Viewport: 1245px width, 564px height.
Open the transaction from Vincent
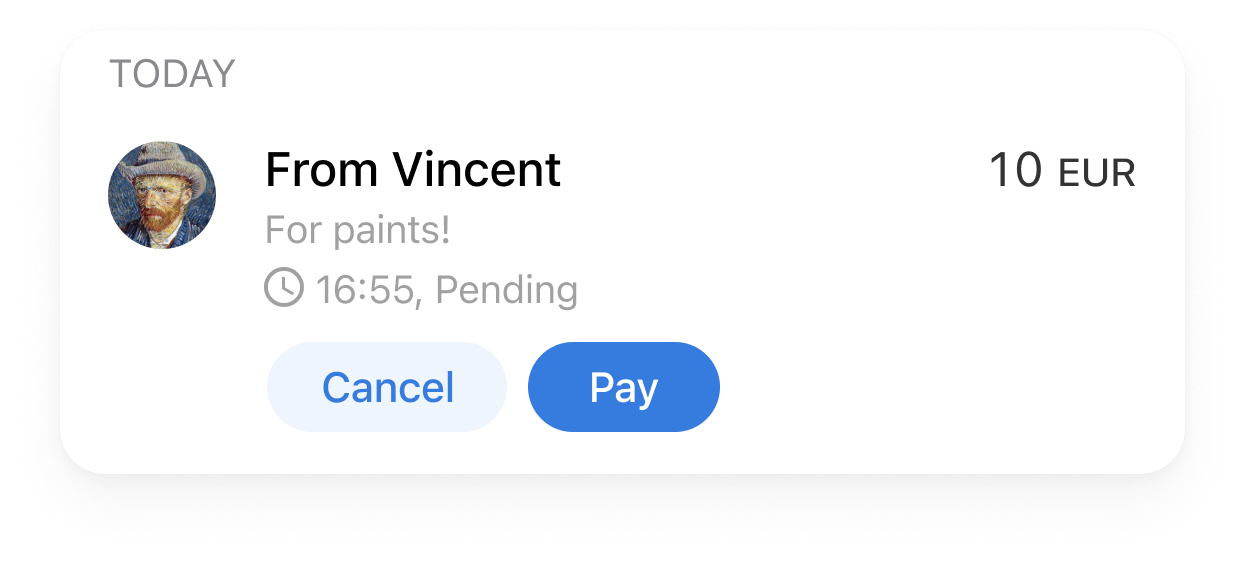tap(622, 225)
